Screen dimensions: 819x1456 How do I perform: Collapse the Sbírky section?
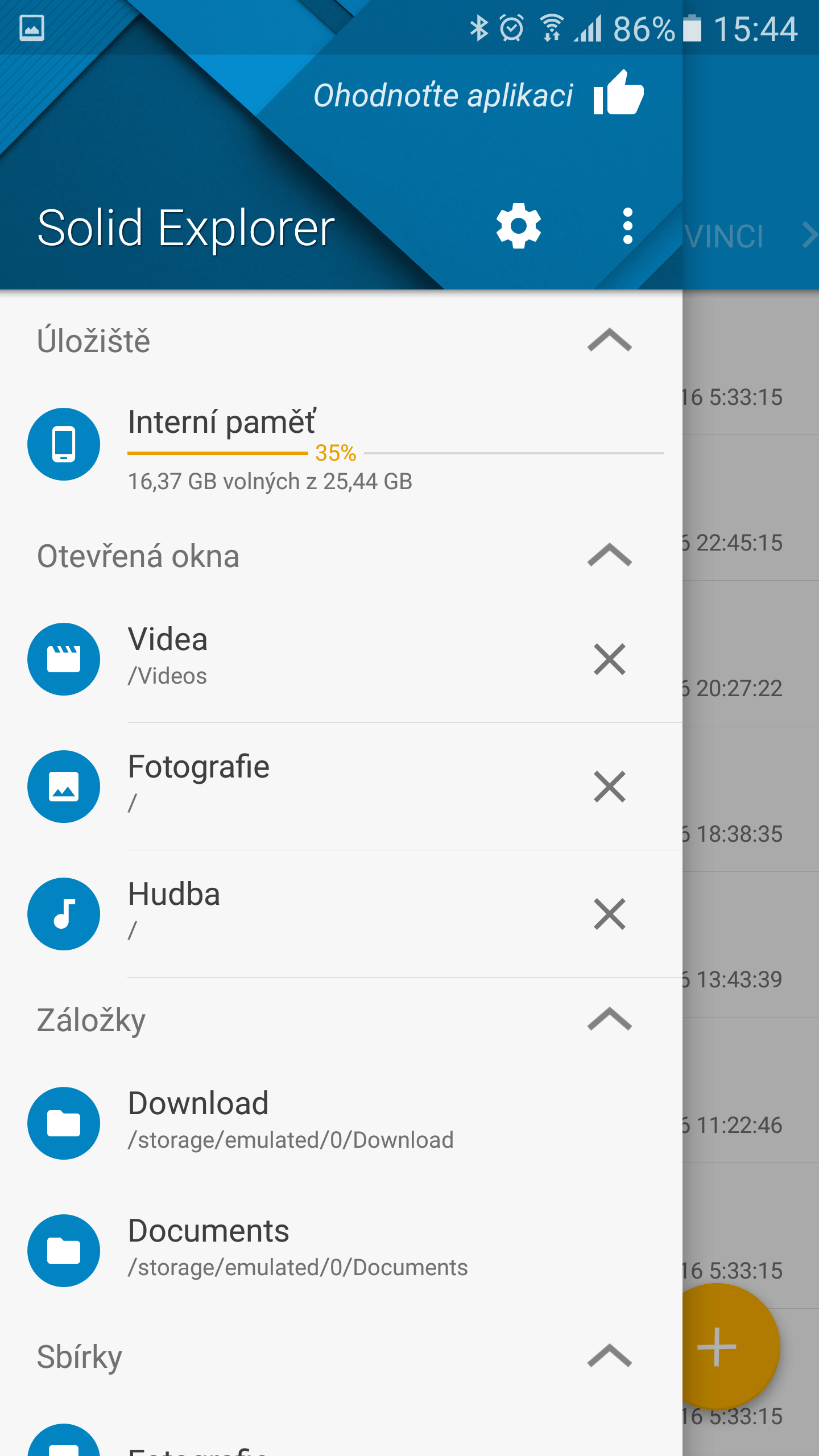(x=609, y=1356)
